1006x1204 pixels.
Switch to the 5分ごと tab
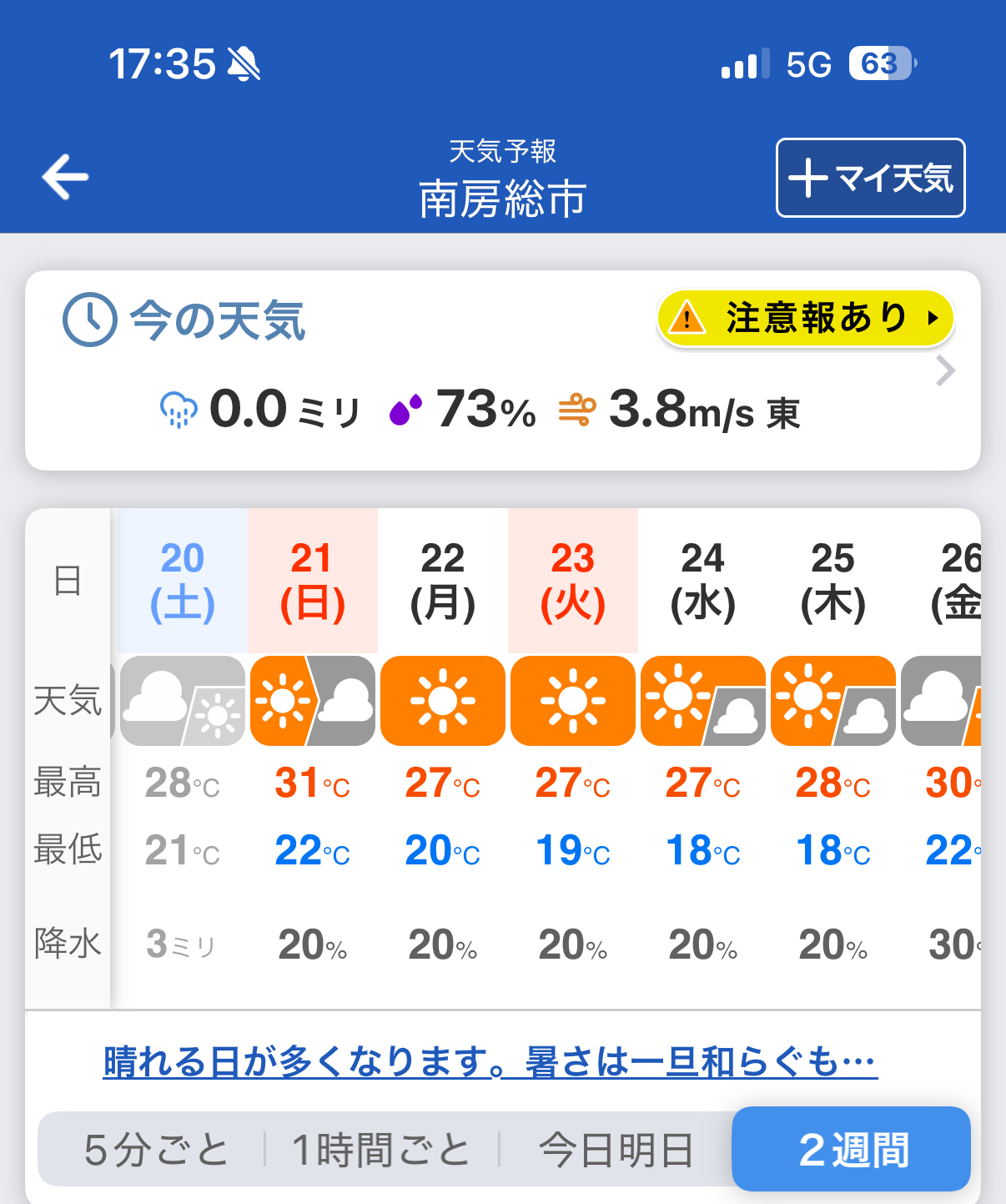click(x=155, y=1150)
